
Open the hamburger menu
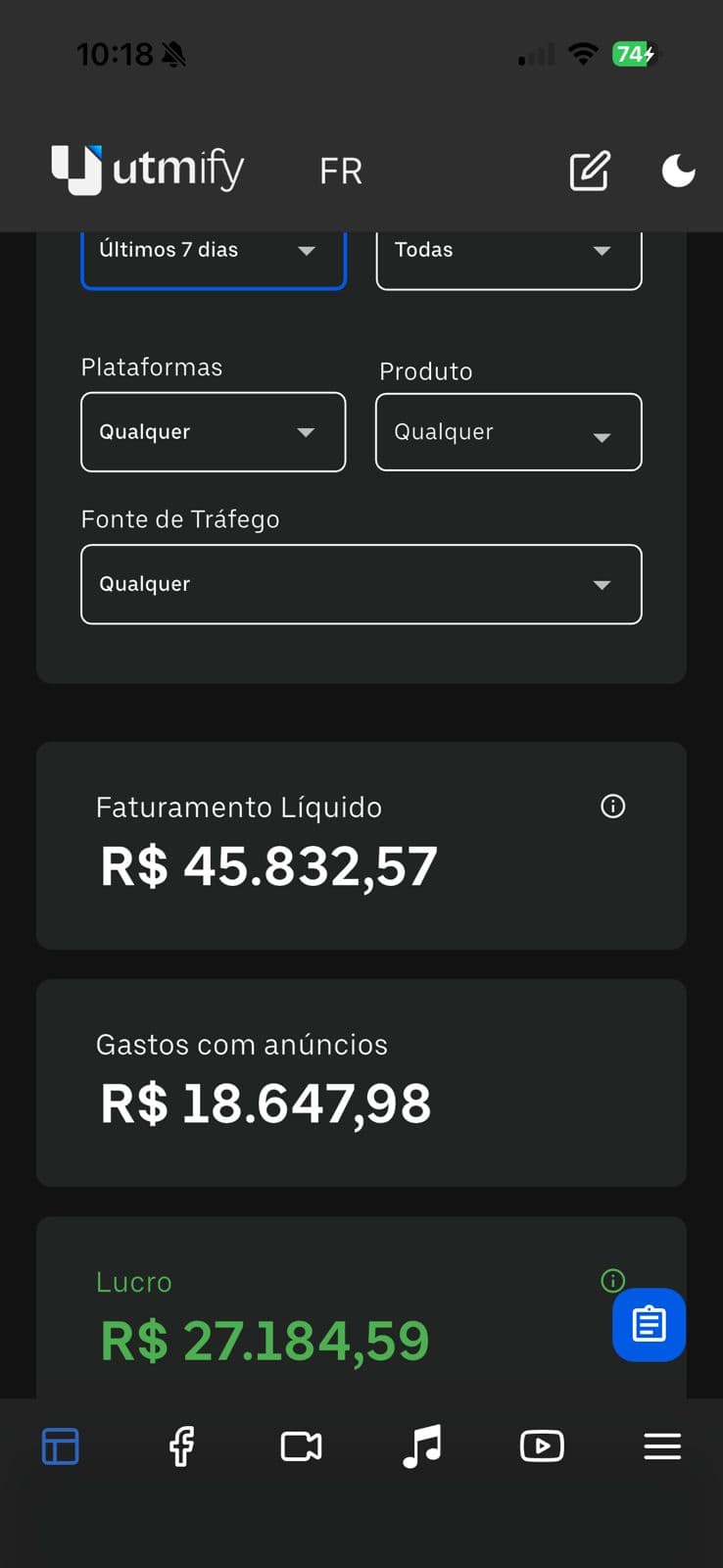pos(662,1446)
